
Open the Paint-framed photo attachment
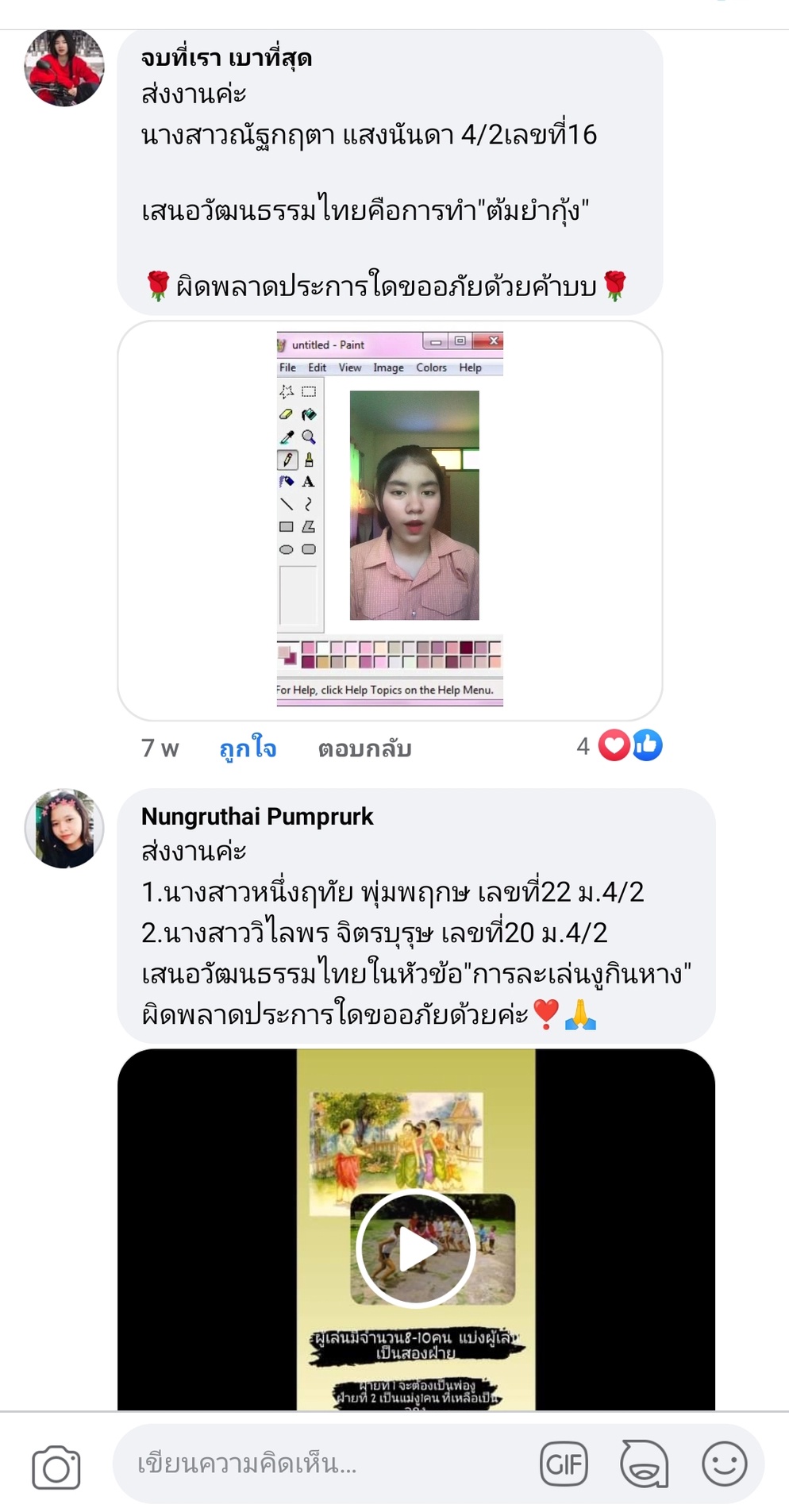390,519
